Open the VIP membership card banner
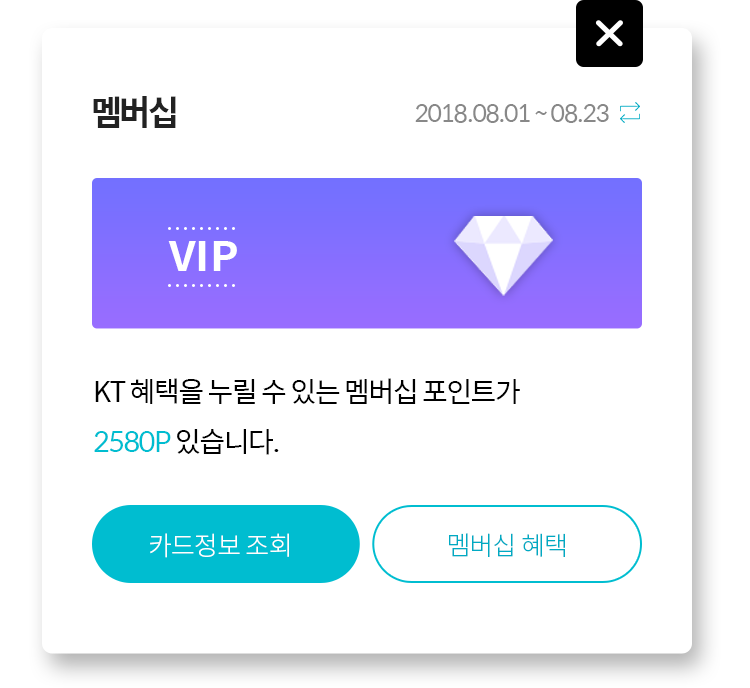750x688 pixels. click(366, 253)
